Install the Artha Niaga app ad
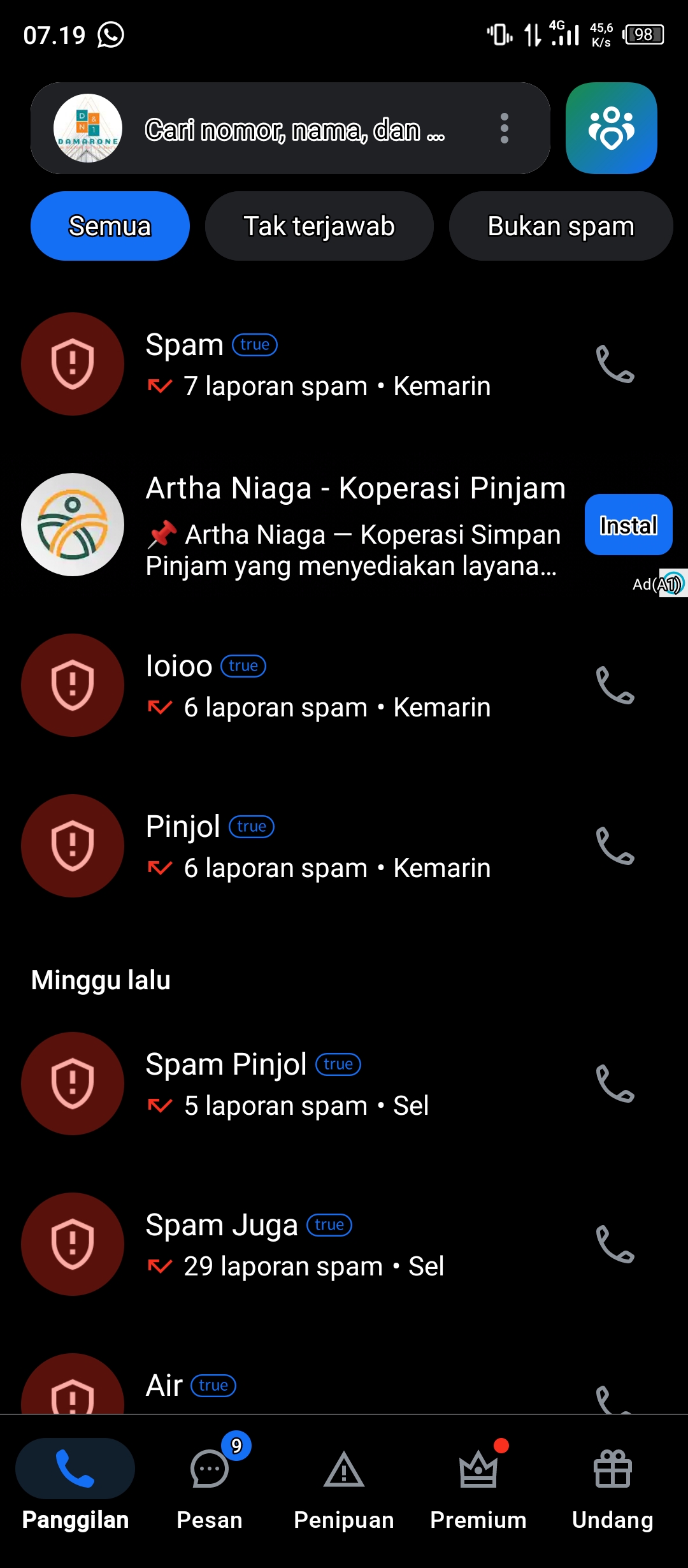Screen dimensions: 688x1568 click(x=628, y=525)
